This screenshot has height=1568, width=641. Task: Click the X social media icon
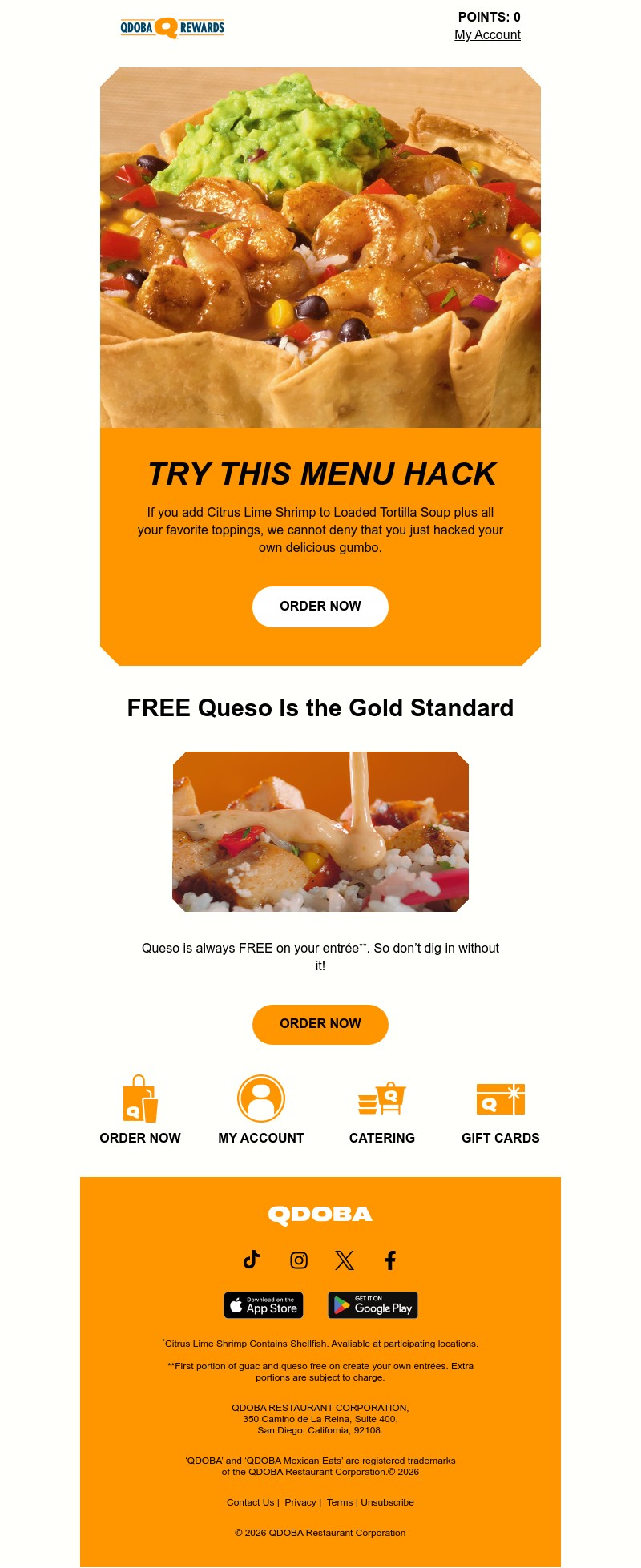click(x=344, y=1260)
